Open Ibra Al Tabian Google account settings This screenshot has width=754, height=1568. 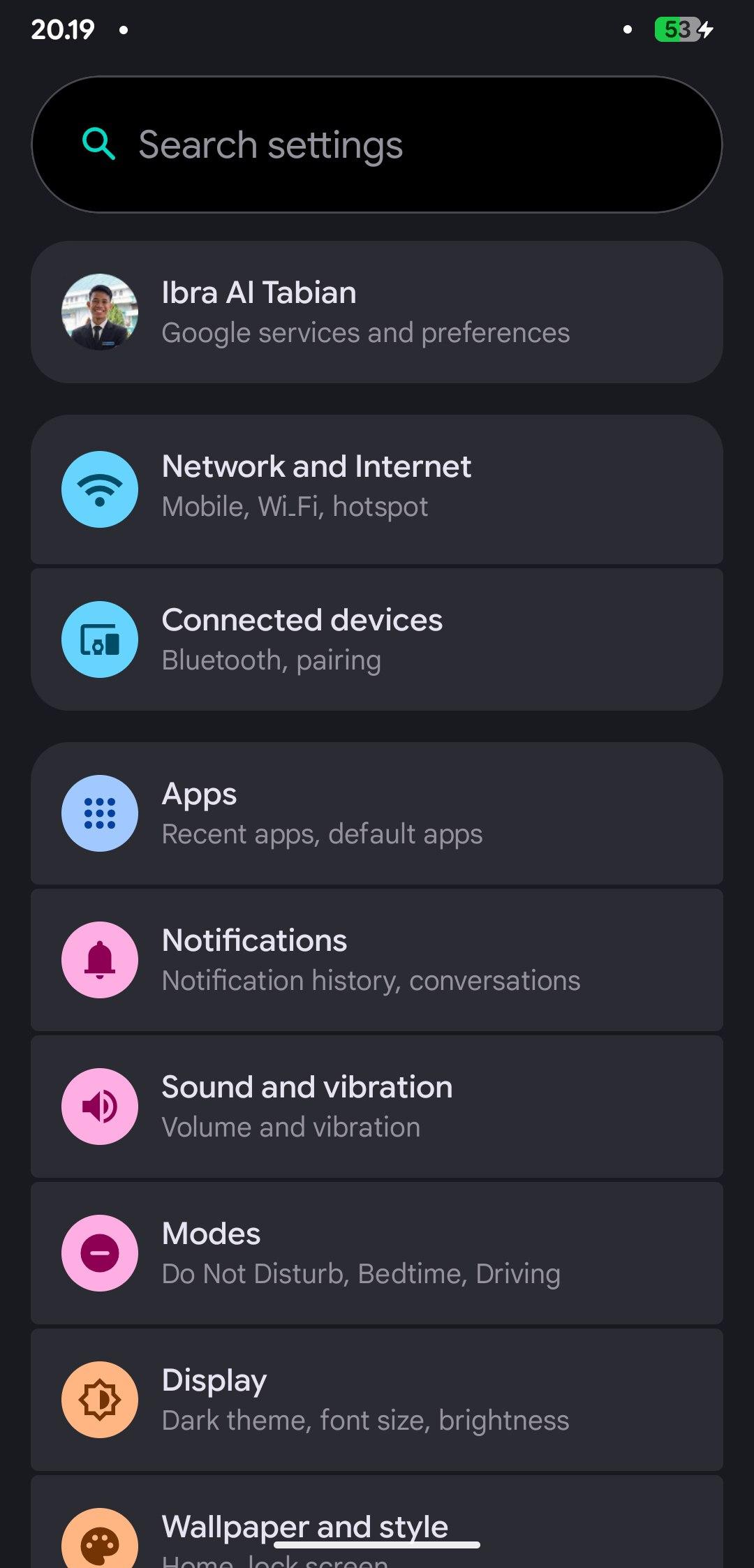point(377,312)
